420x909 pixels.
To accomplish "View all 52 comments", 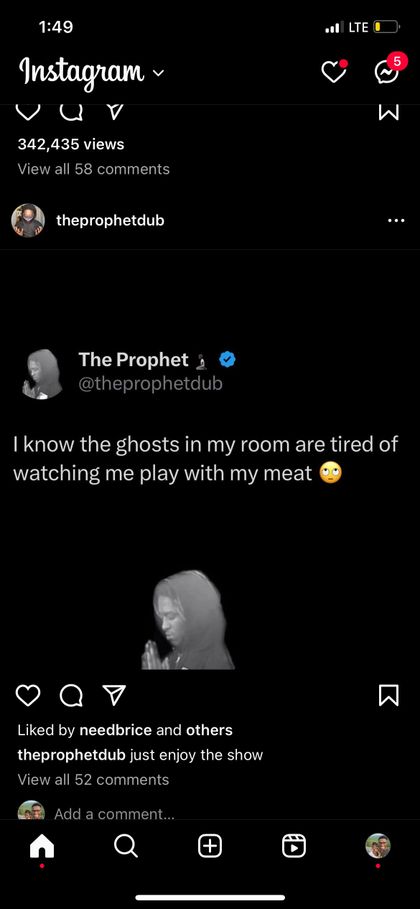I will pos(93,780).
